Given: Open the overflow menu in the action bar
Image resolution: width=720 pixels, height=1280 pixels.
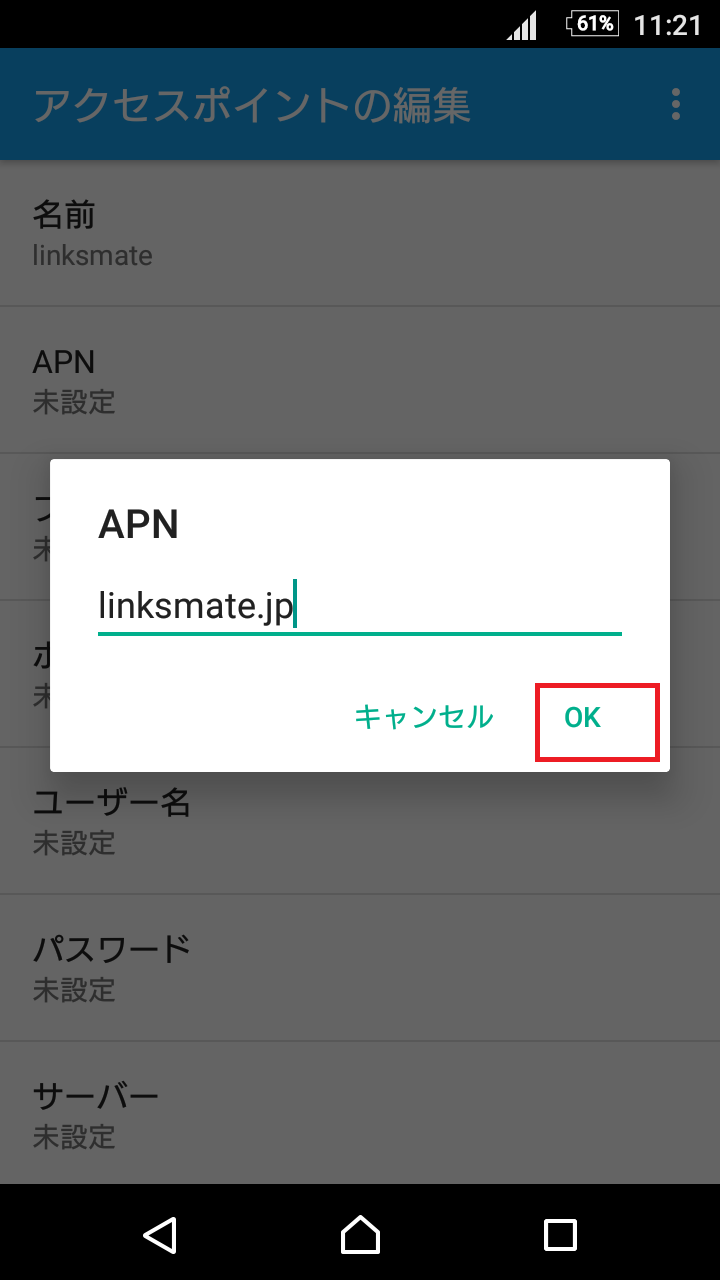Looking at the screenshot, I should pos(676,104).
